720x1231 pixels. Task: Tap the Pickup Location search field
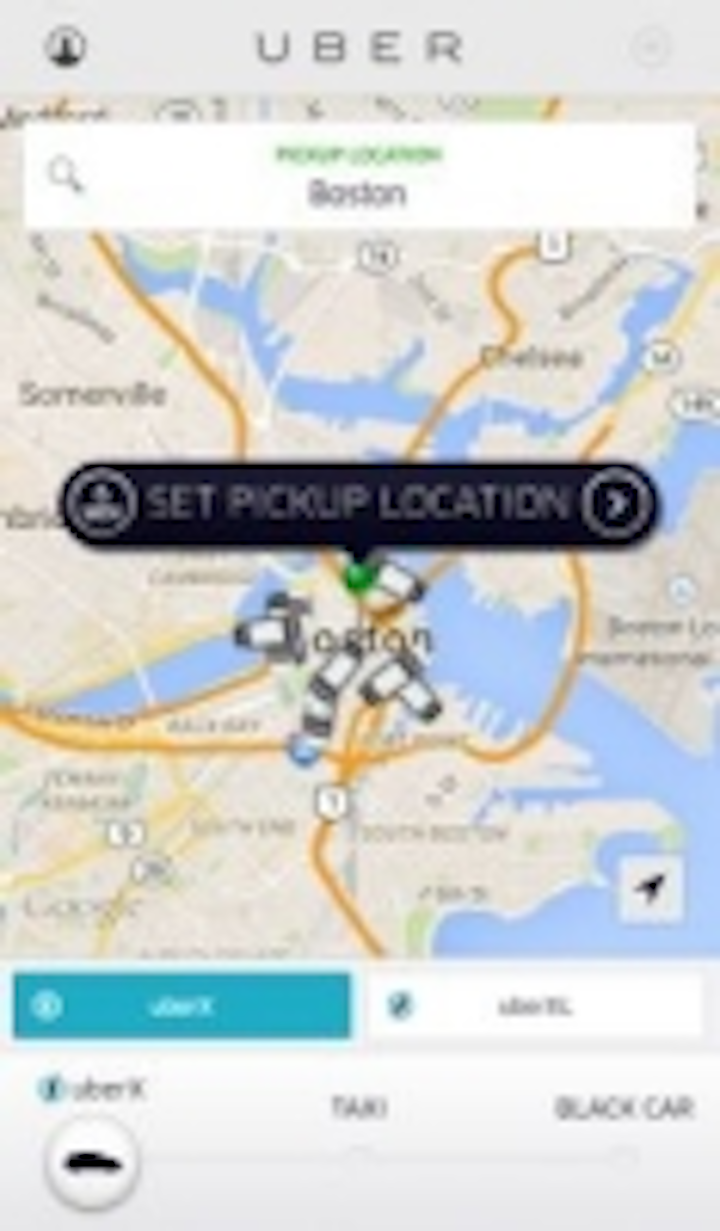tap(358, 176)
